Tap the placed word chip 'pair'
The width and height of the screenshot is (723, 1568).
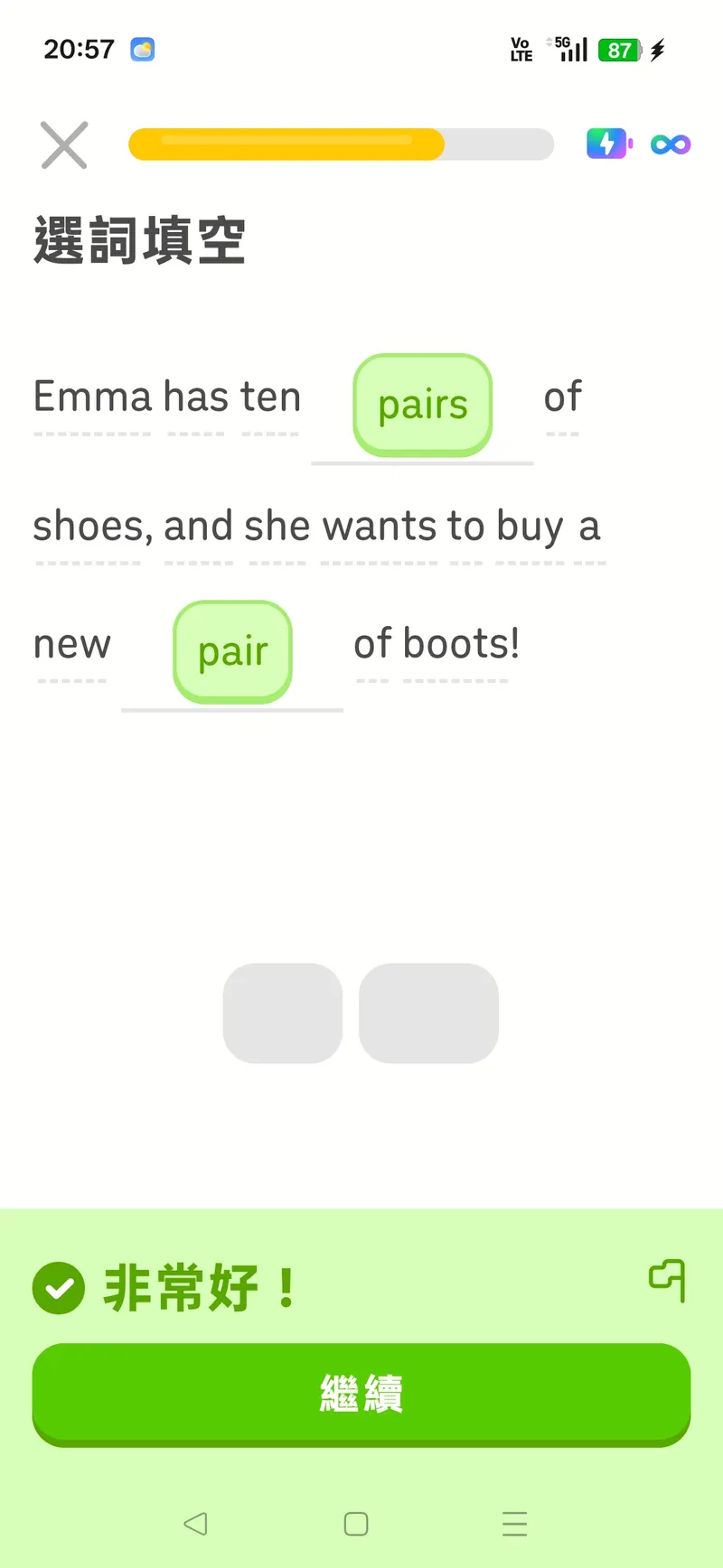click(x=232, y=651)
